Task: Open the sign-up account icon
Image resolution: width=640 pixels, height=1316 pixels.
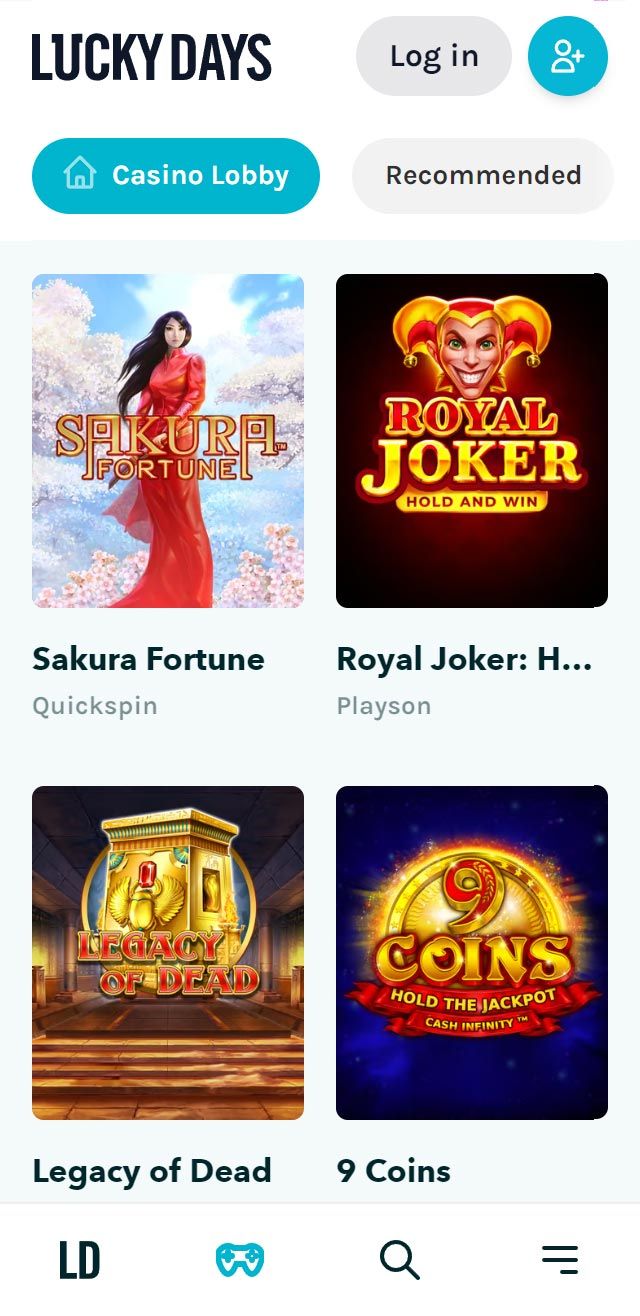Action: pos(567,56)
